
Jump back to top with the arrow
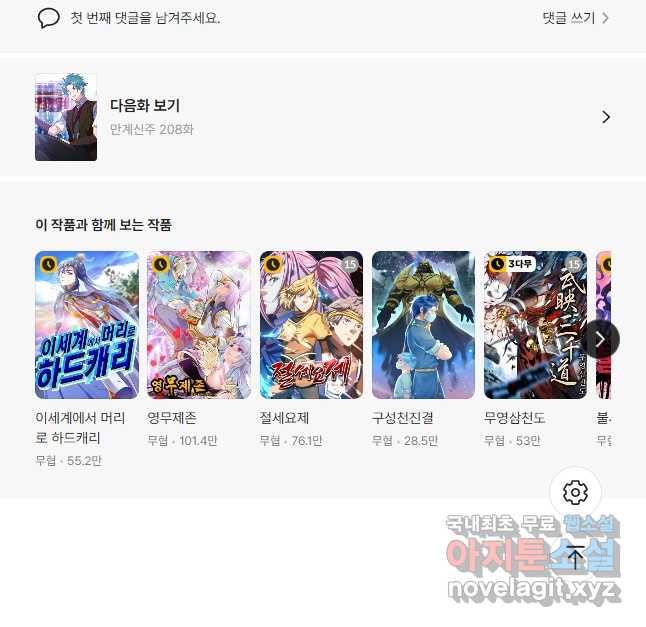pos(575,558)
